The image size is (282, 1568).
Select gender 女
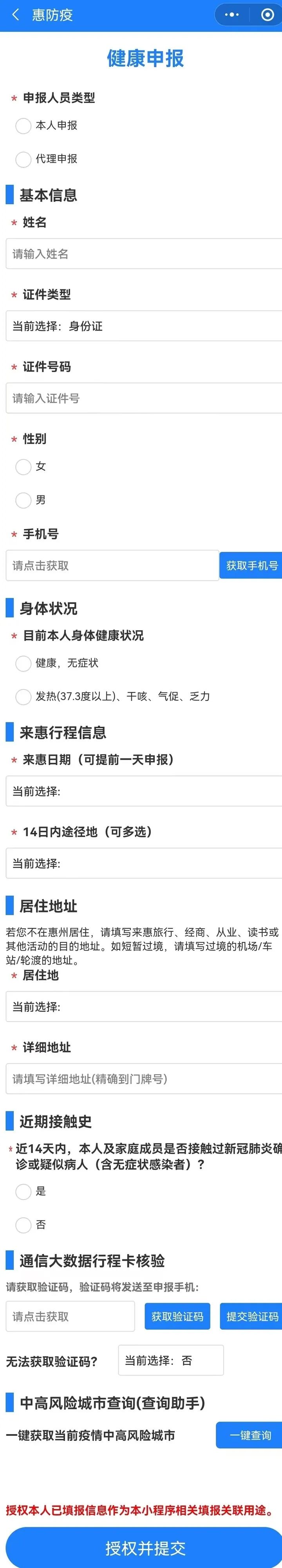tap(23, 467)
